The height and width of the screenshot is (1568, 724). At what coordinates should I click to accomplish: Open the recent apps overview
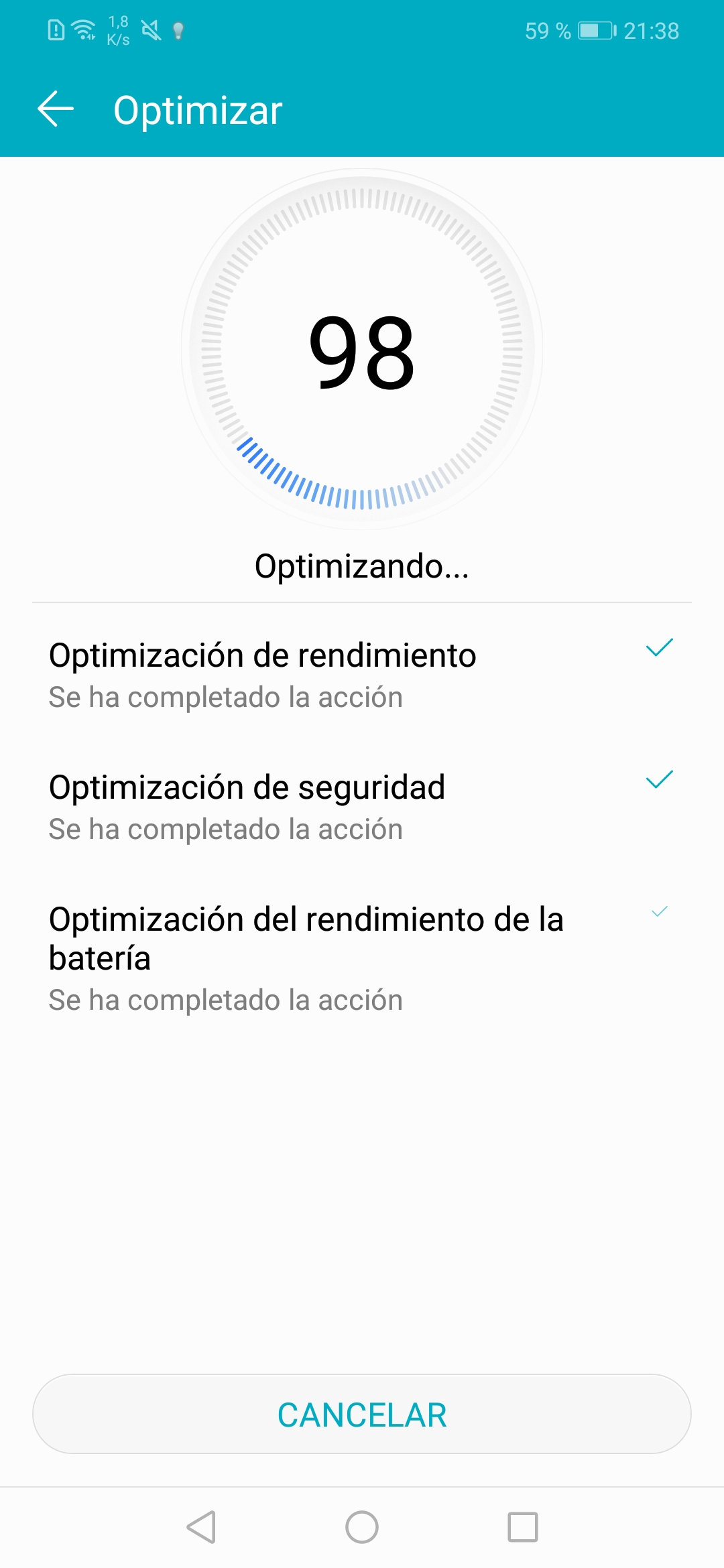[x=523, y=1527]
